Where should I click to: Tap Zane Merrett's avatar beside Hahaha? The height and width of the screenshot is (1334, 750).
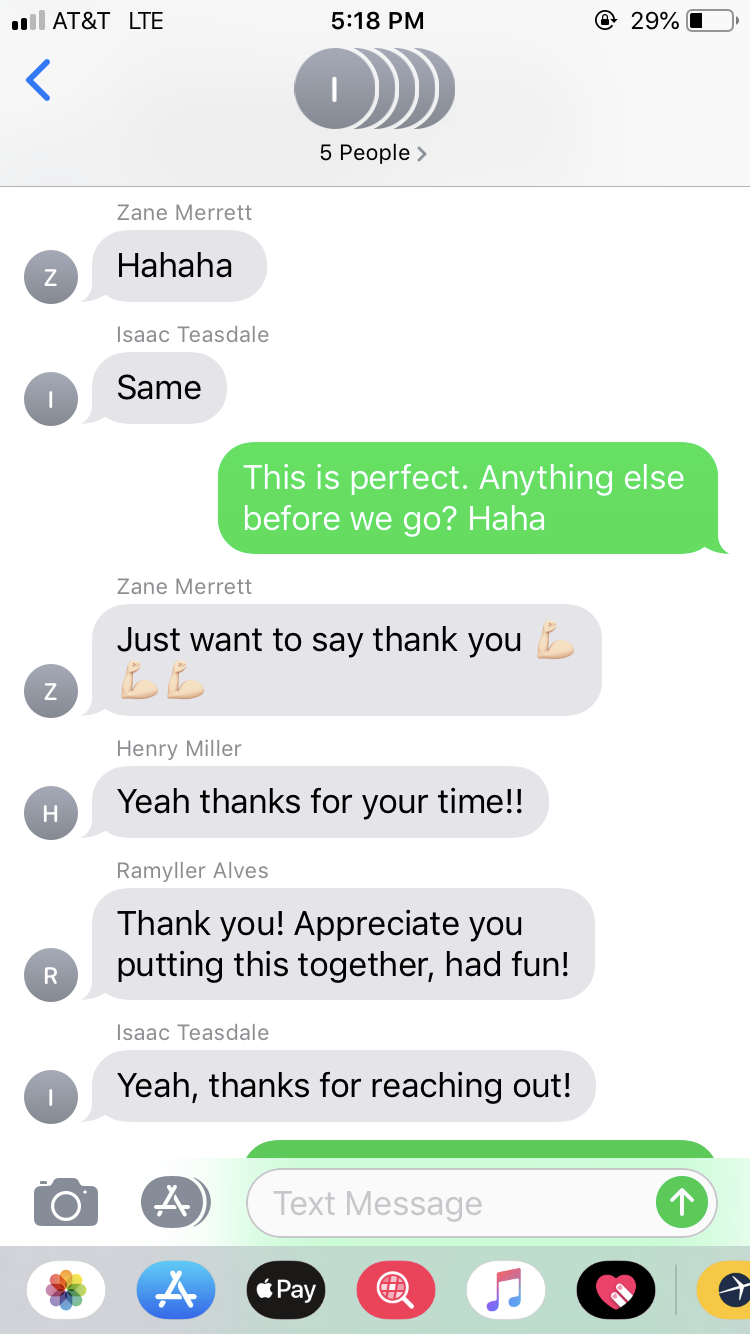(x=51, y=277)
